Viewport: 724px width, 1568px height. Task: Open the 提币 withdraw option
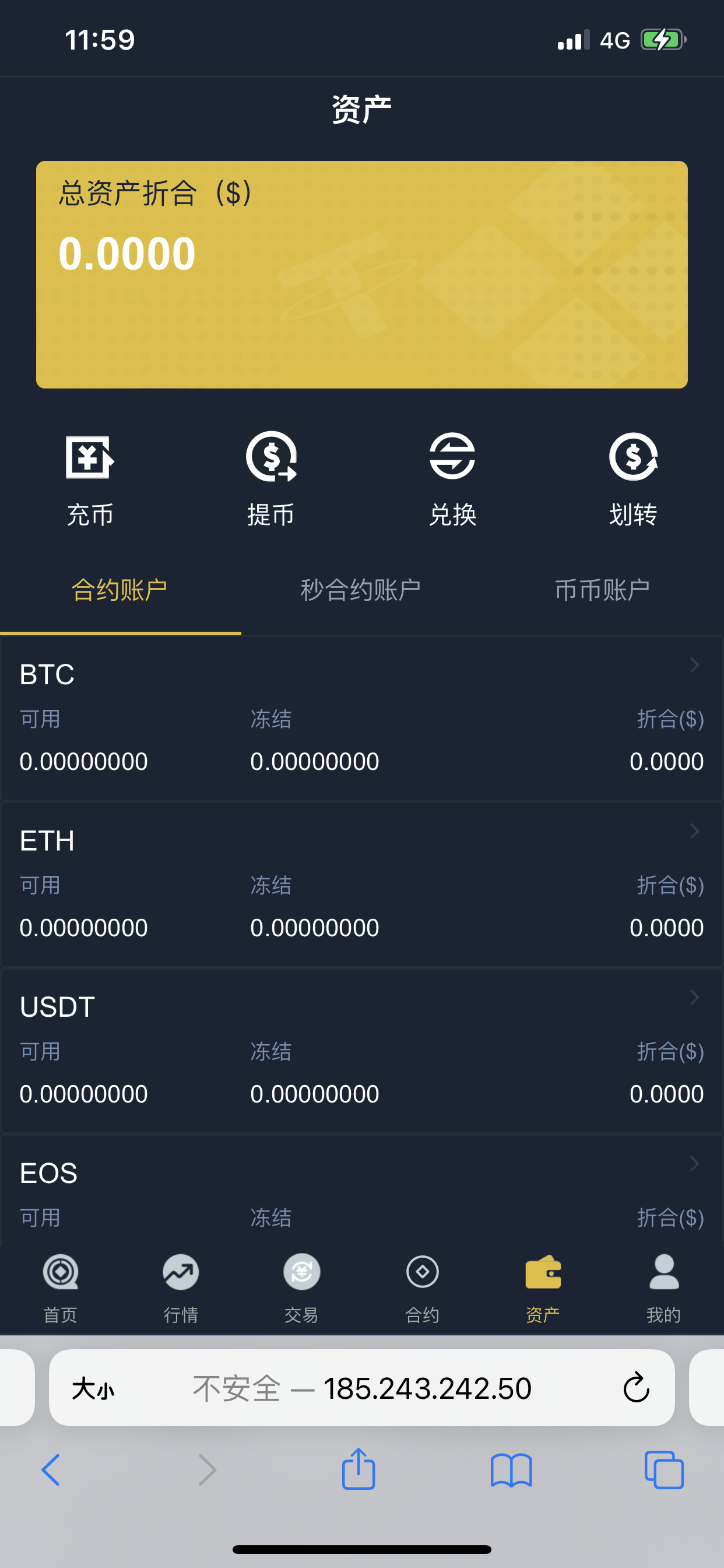pos(271,478)
